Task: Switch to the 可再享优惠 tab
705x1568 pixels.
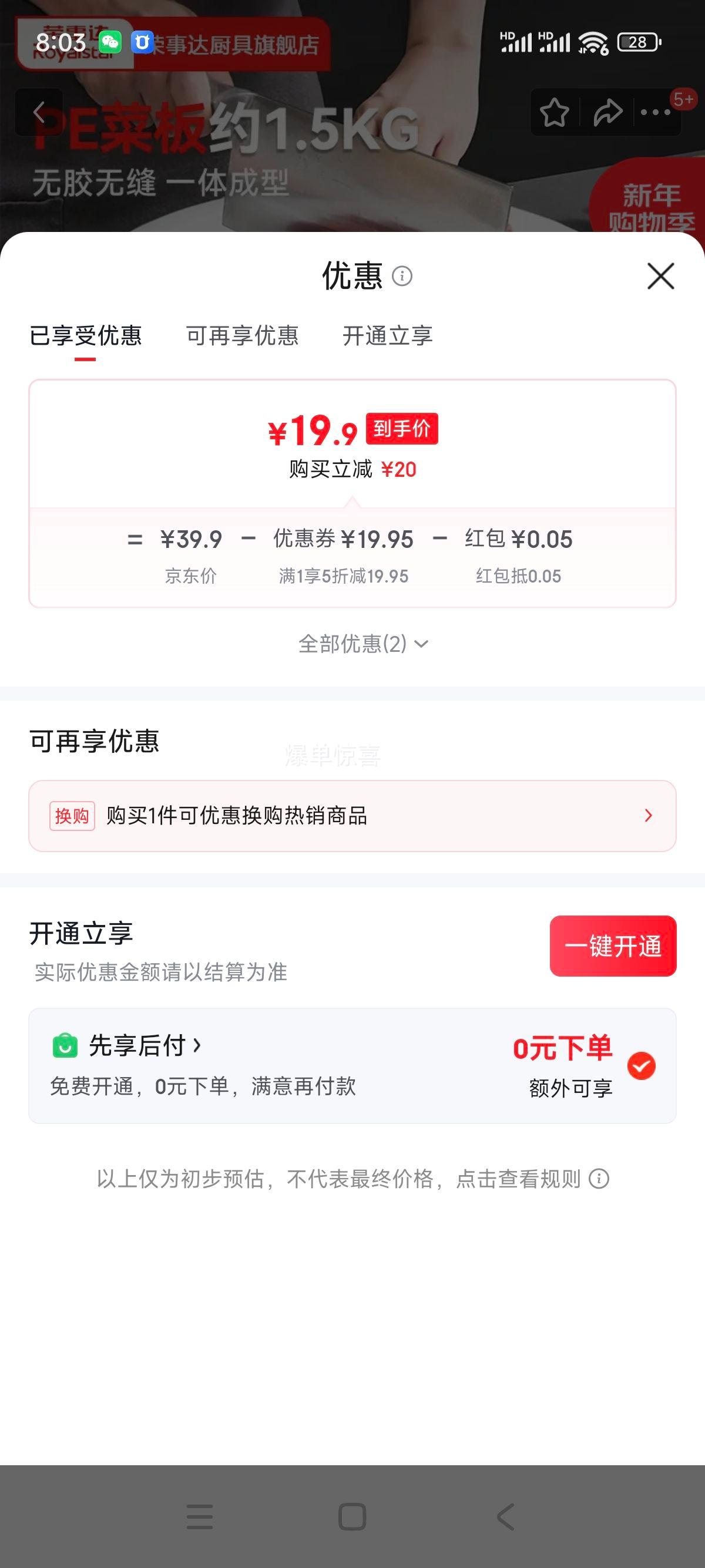Action: tap(241, 337)
